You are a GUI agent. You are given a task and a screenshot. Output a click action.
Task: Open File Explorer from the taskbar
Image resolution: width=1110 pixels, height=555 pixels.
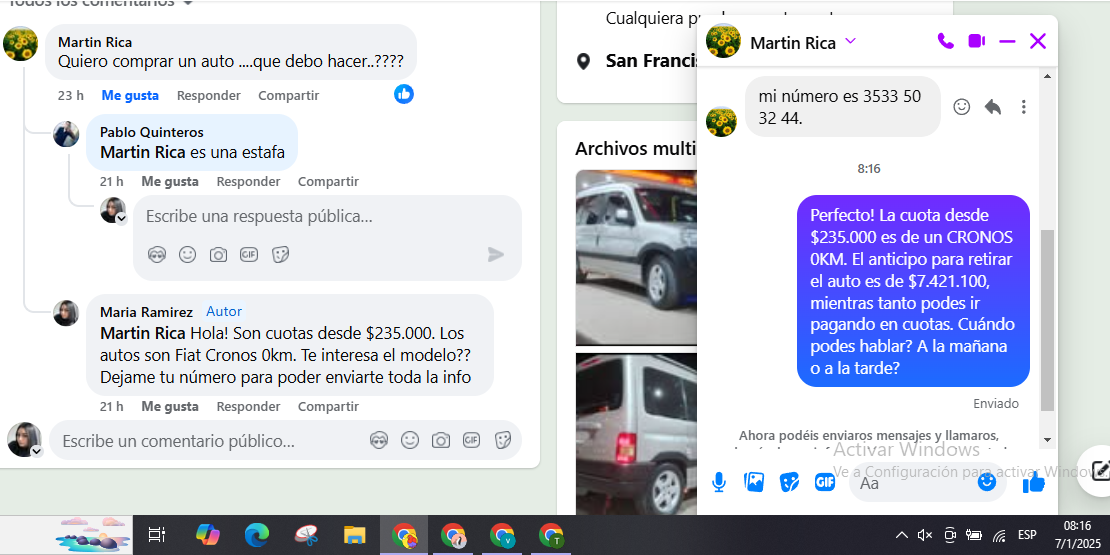click(x=354, y=535)
